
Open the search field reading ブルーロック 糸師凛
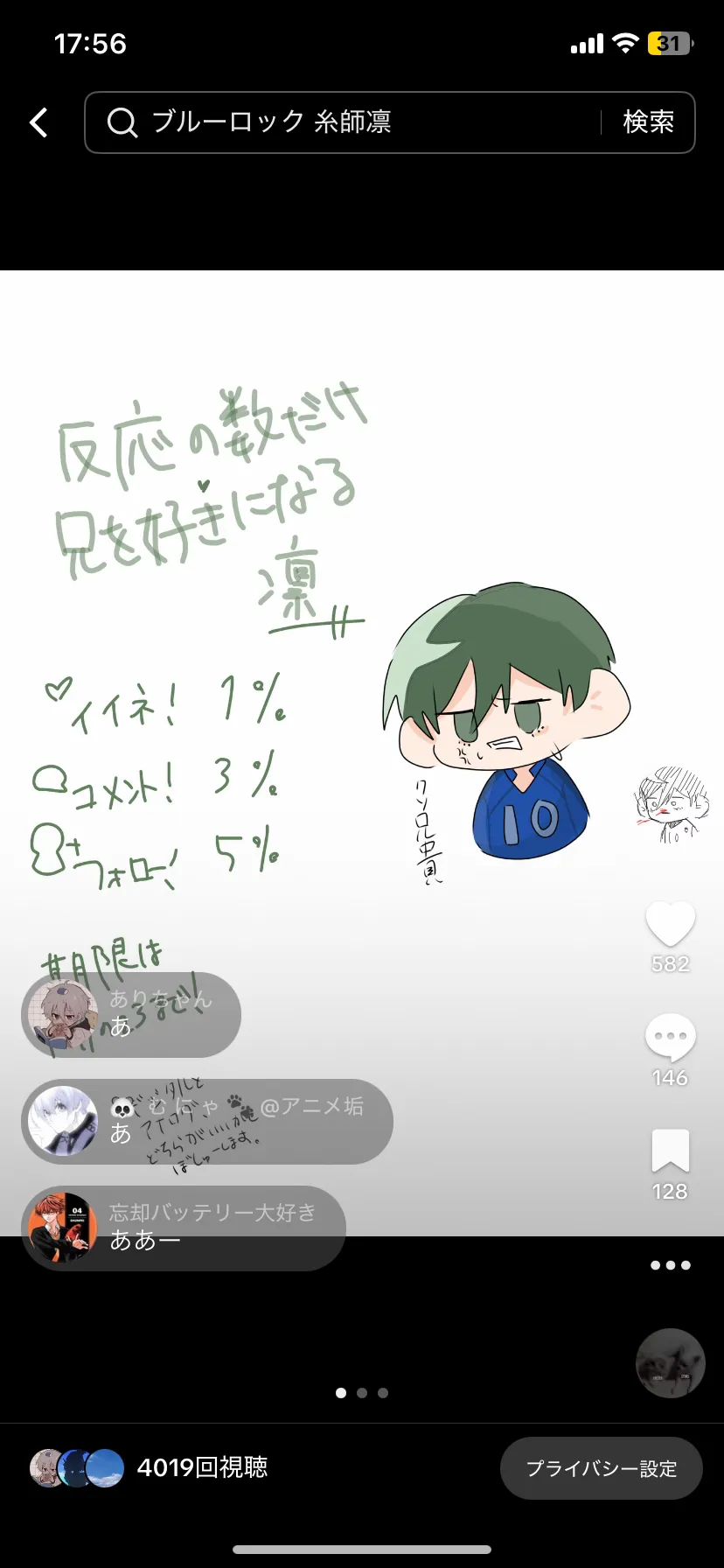(343, 122)
